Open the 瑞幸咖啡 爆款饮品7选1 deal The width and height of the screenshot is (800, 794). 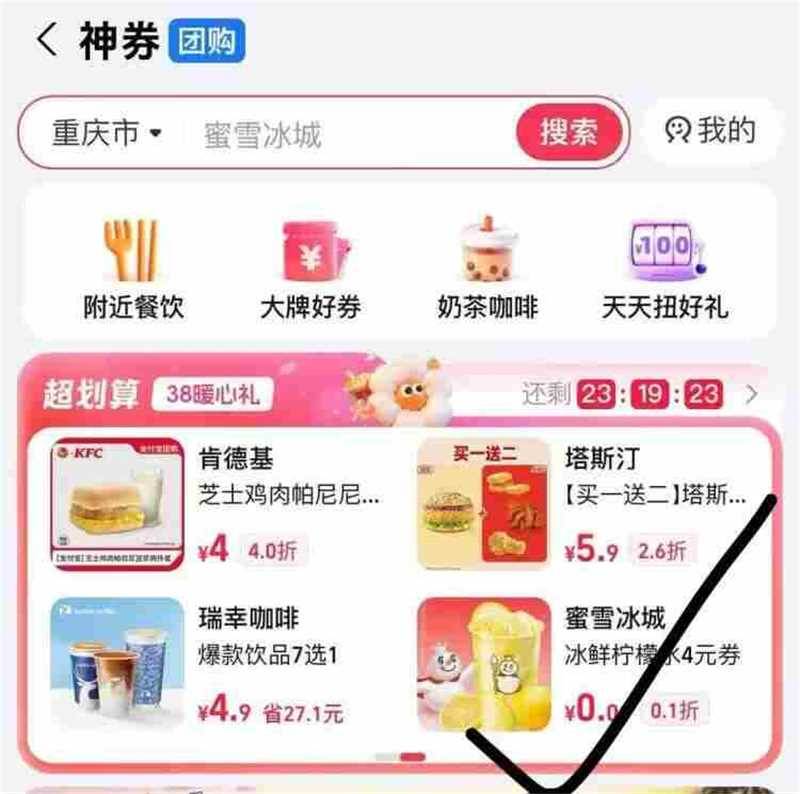pos(220,664)
